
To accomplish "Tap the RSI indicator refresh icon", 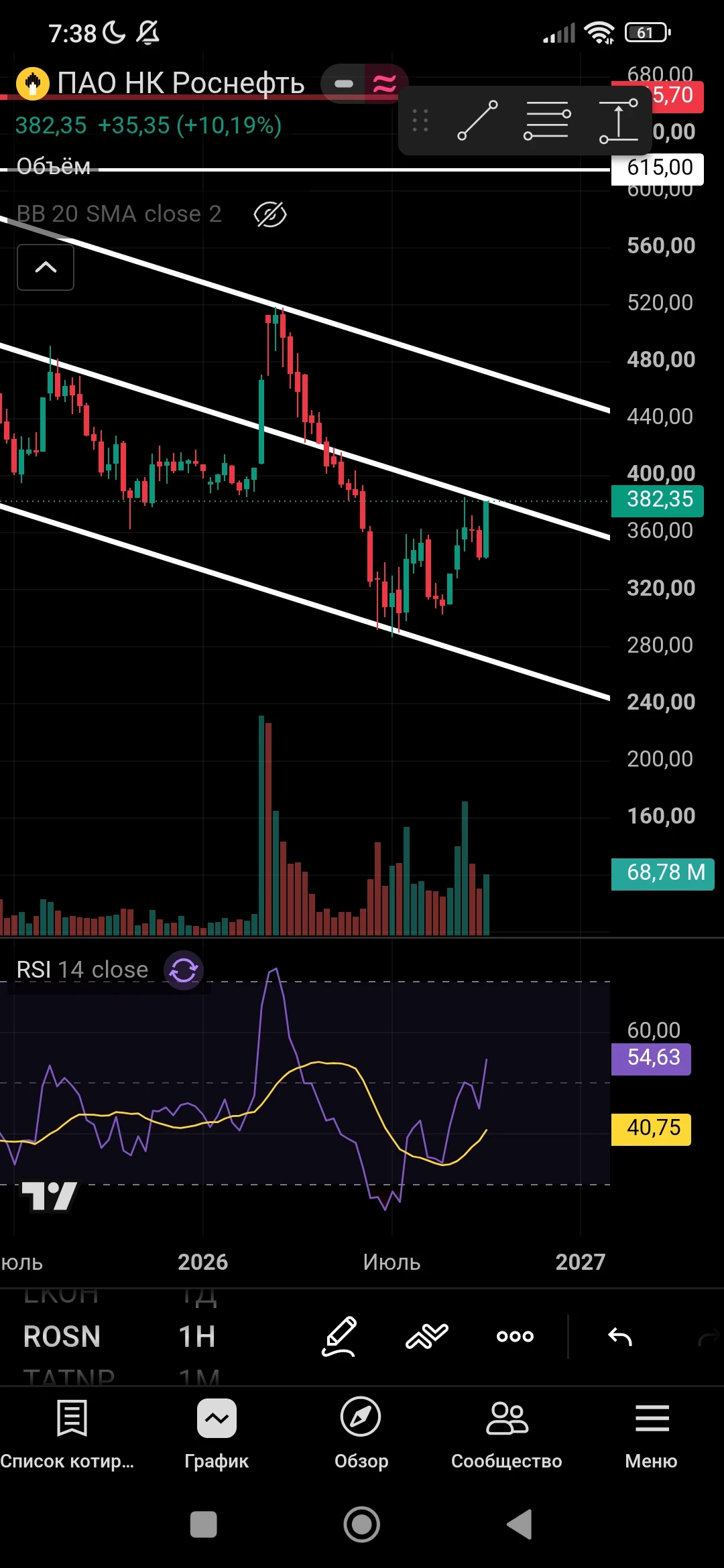I will (184, 970).
